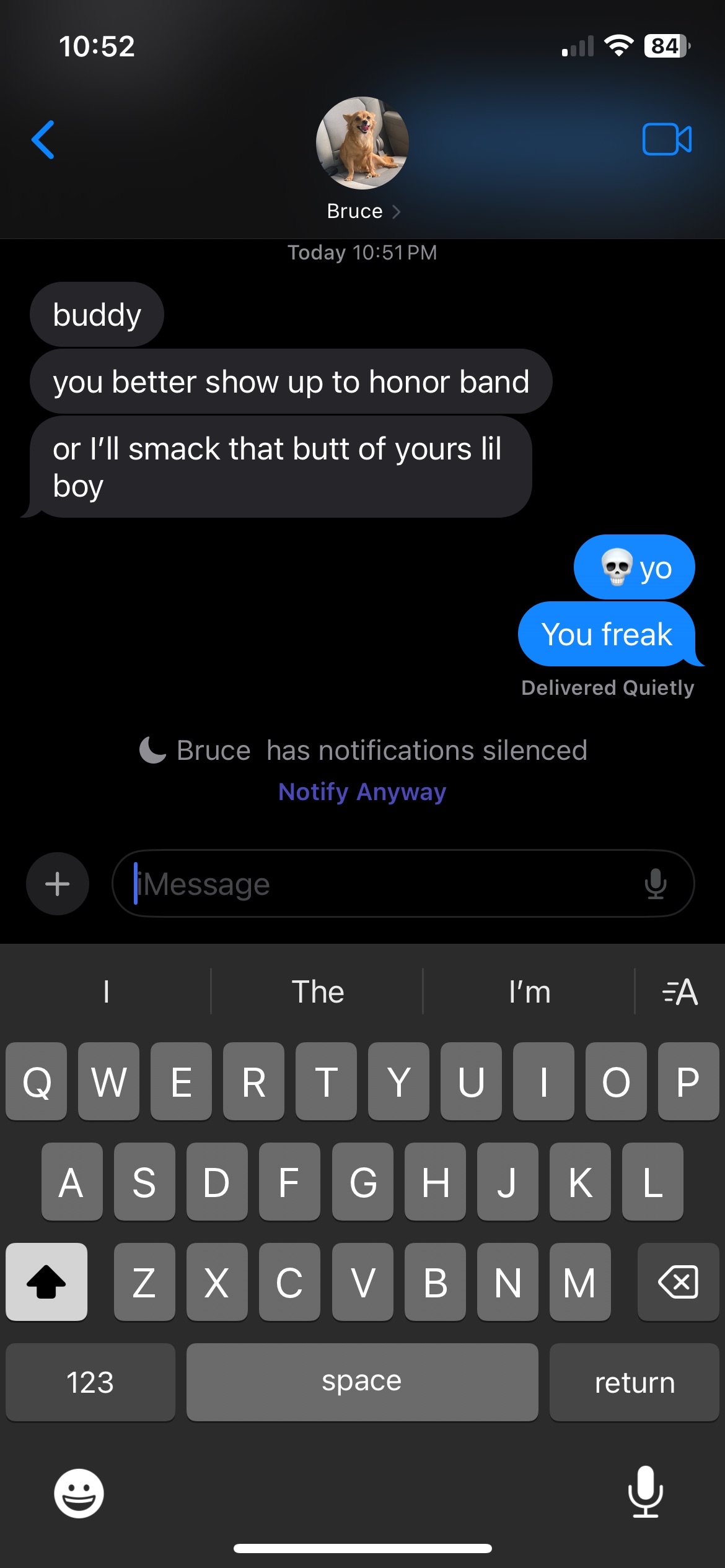Switch keyboard to 123 numbers
The width and height of the screenshot is (725, 1568).
point(90,1382)
